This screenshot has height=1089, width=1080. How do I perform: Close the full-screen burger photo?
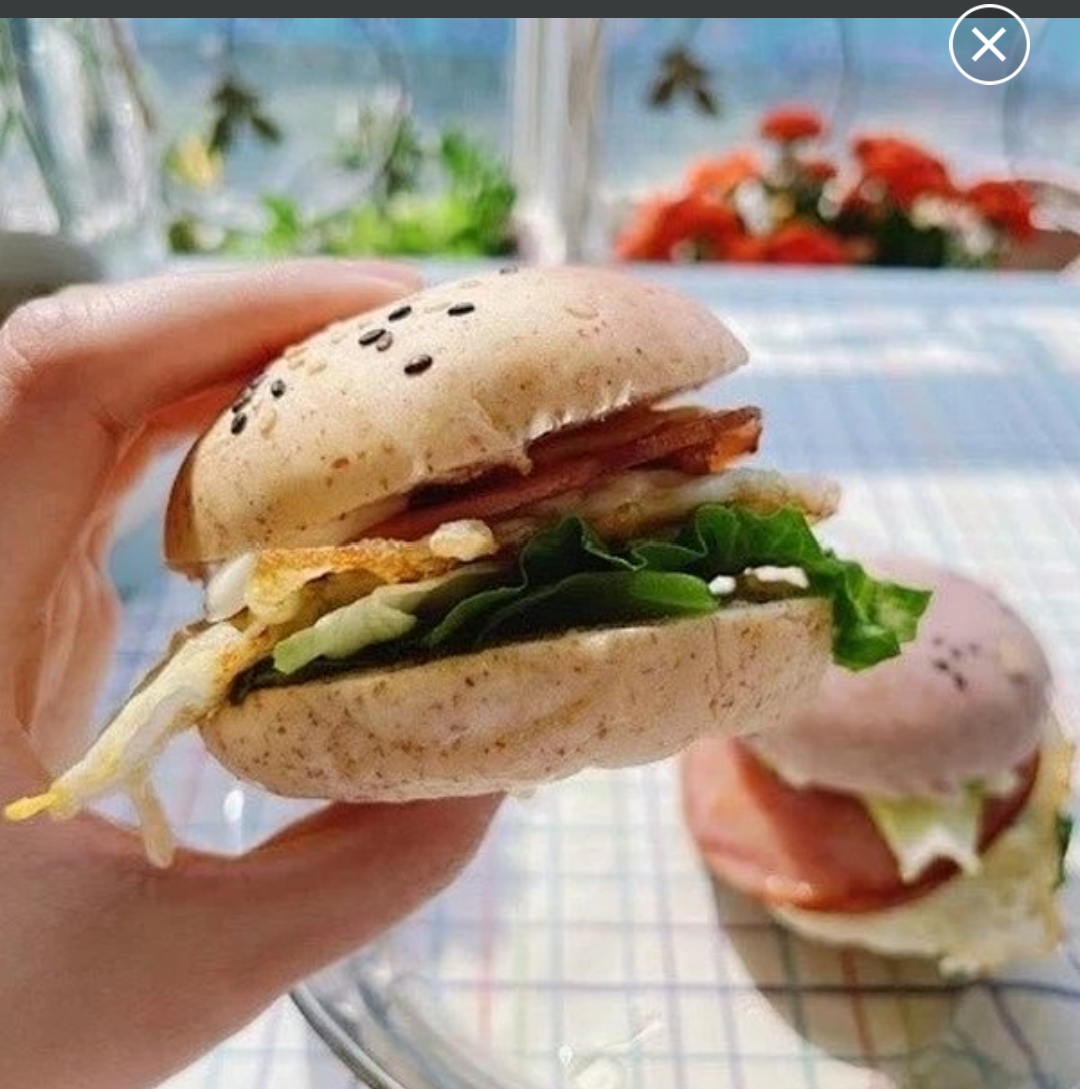pos(988,45)
